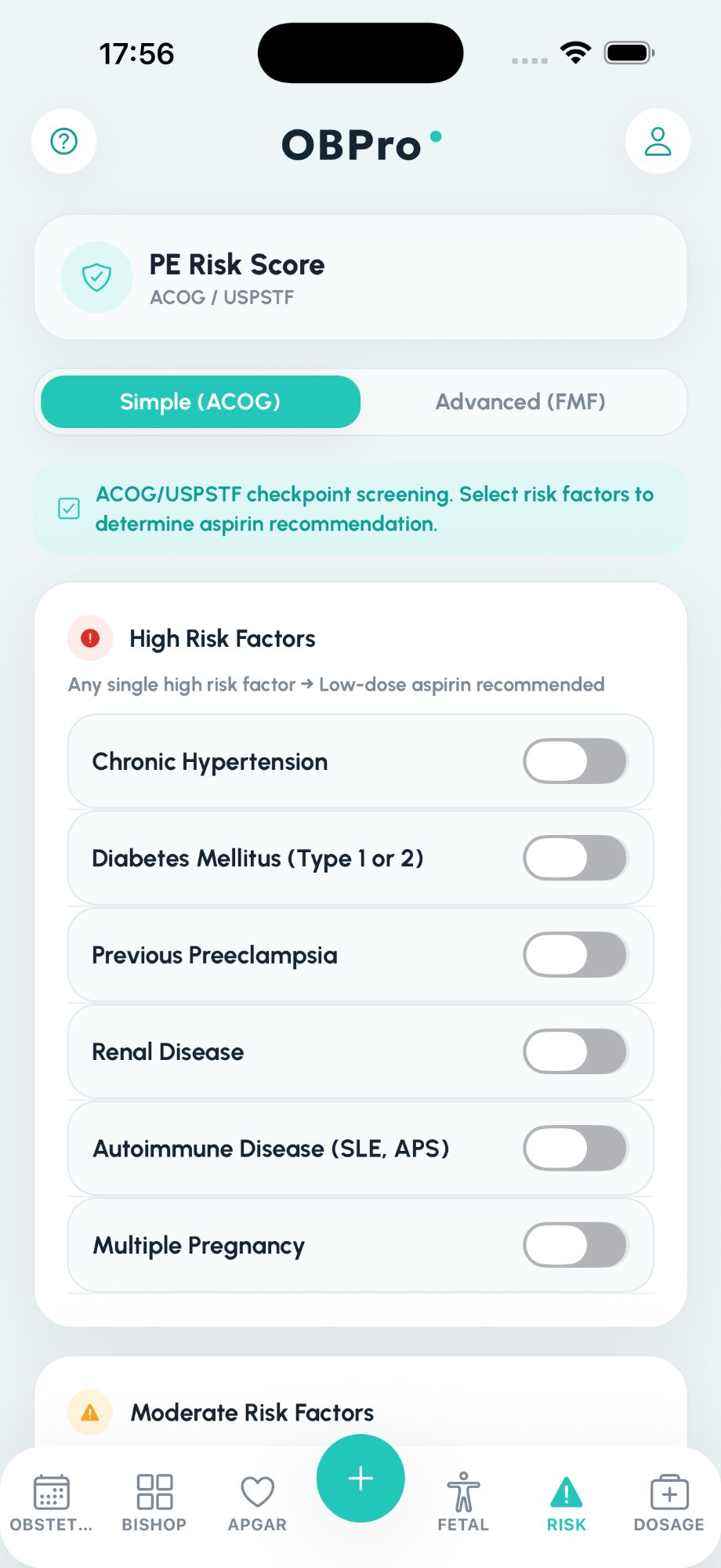
Task: Enable the Renal Disease risk factor
Action: (x=575, y=1052)
